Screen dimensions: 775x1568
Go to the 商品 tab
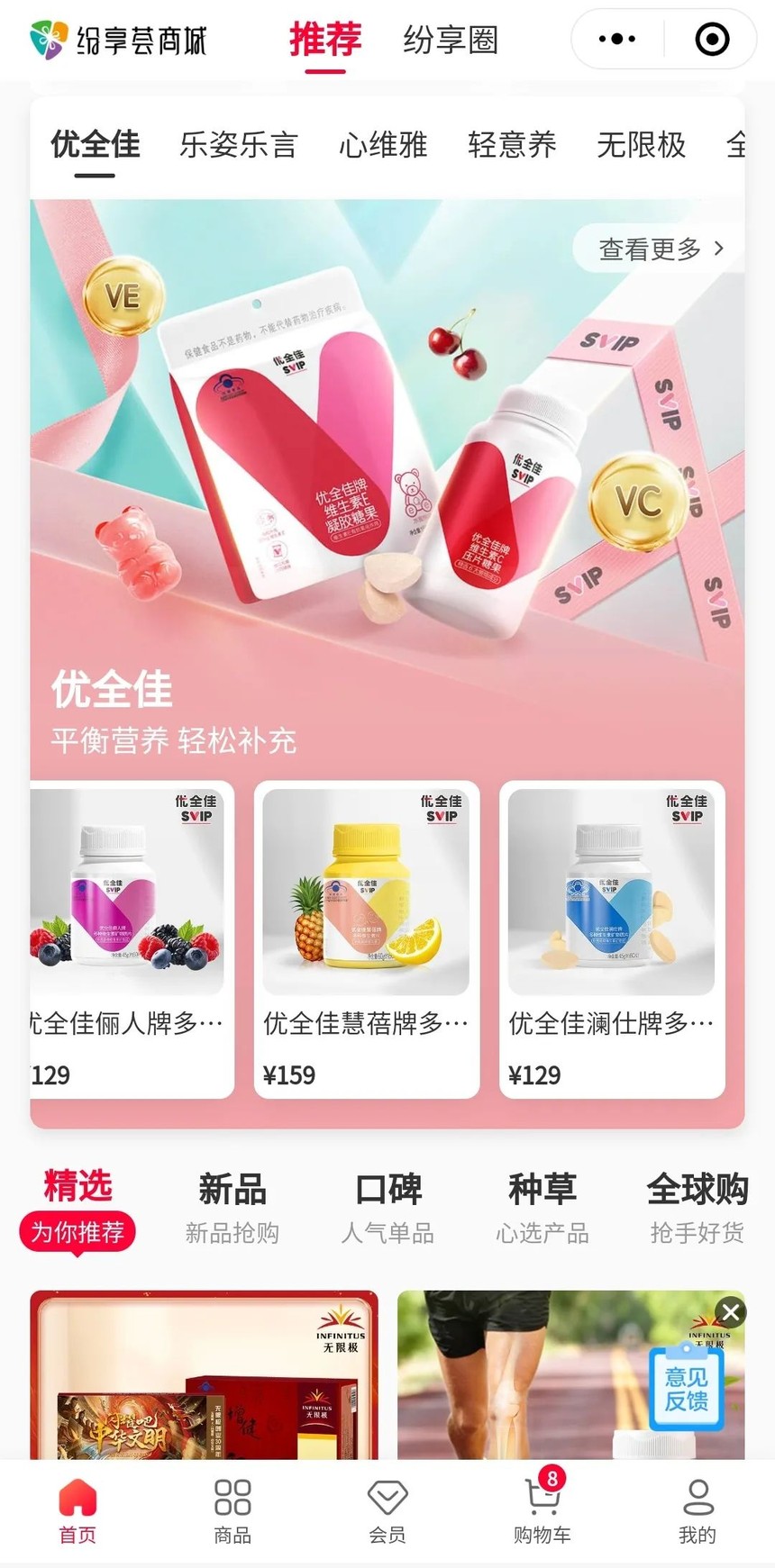pyautogui.click(x=232, y=1512)
